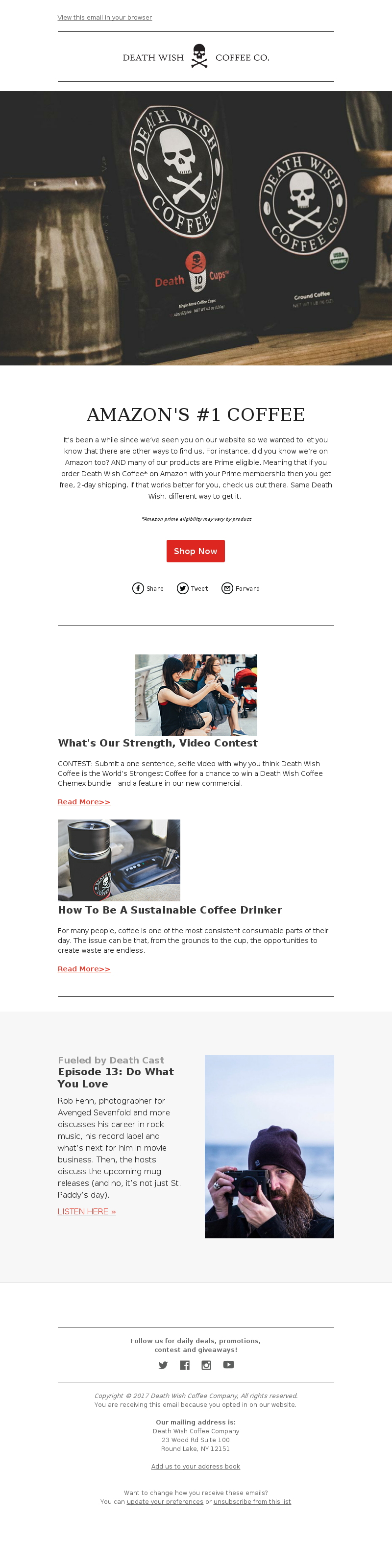Tap 'Add us to your address book'
Viewport: 392px width, 1568px height.
coord(196,1466)
